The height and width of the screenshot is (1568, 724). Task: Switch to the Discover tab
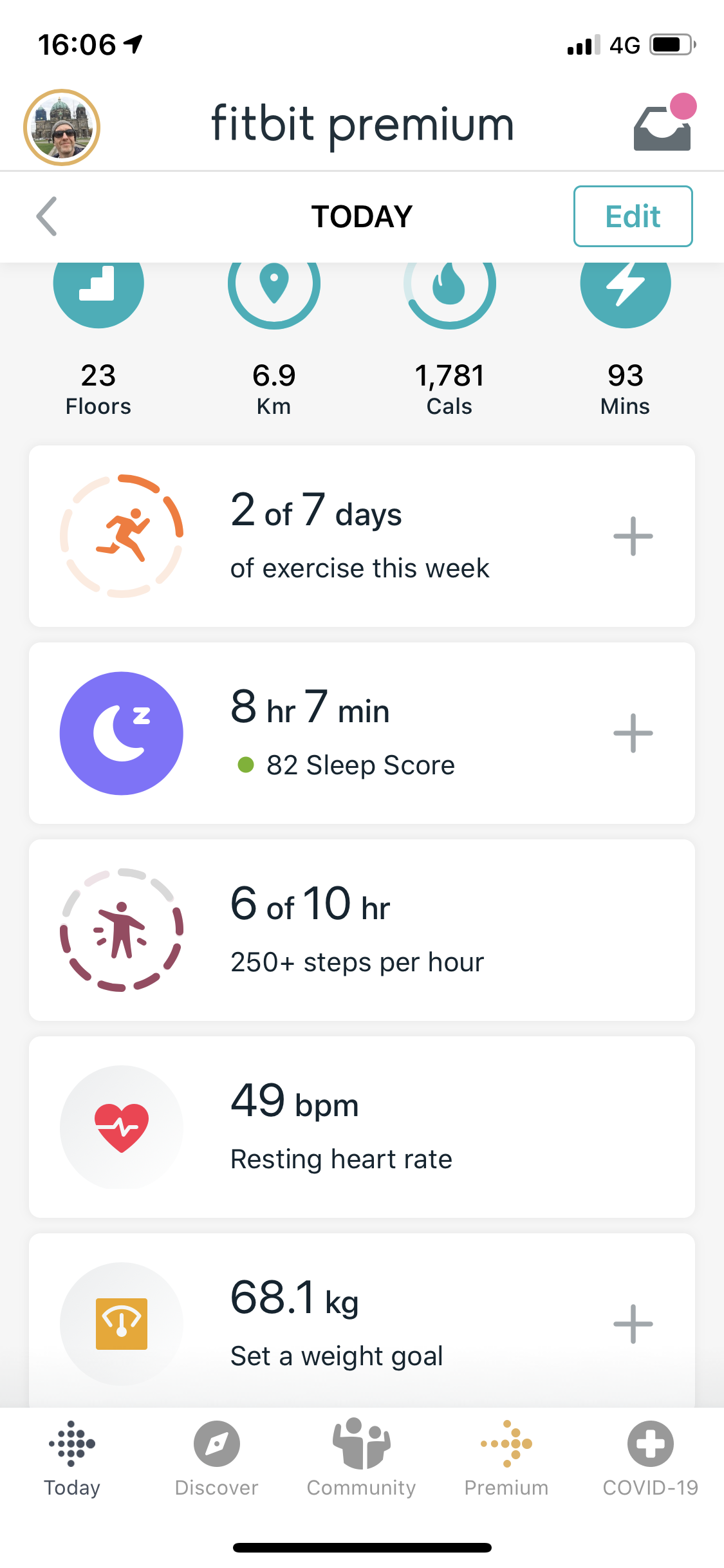coord(217,1459)
